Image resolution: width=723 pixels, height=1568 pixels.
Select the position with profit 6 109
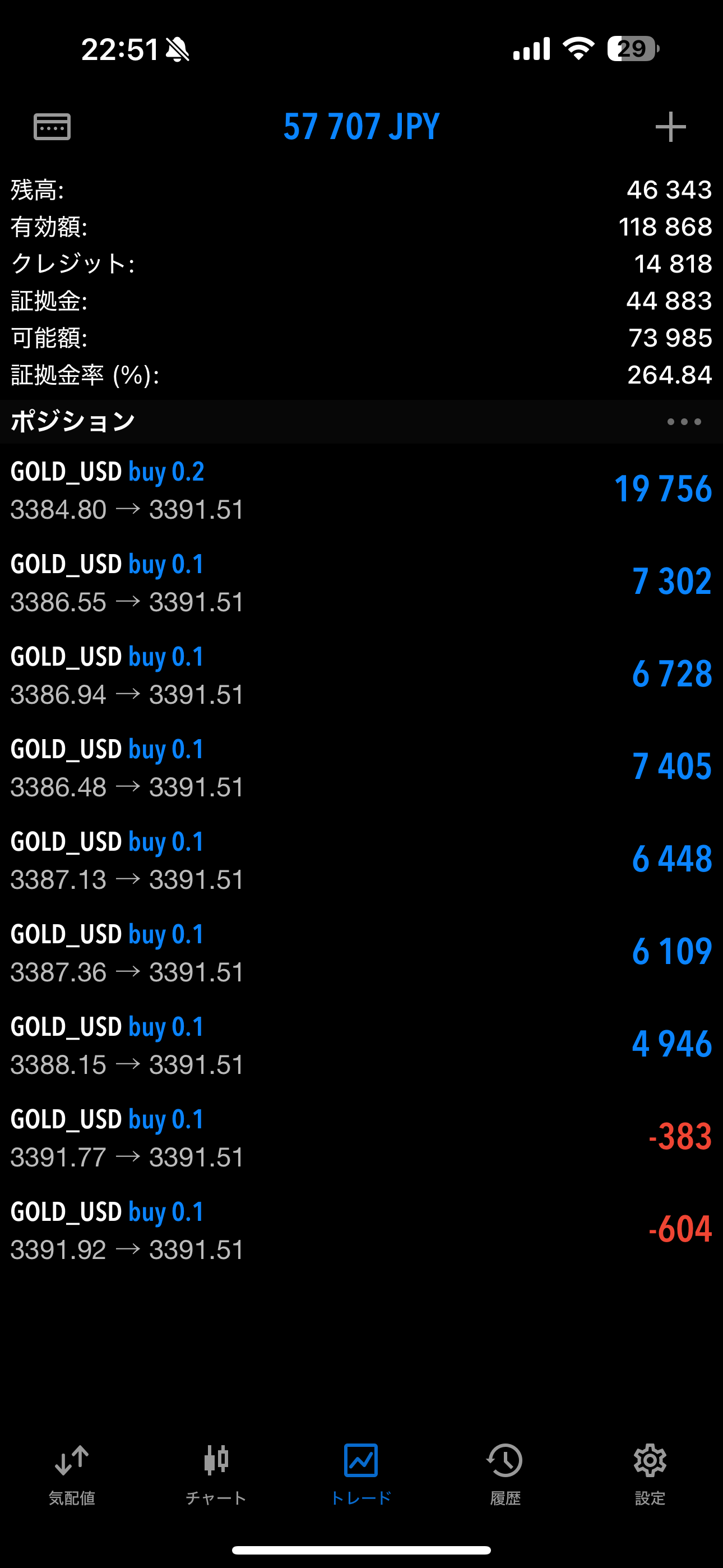click(x=361, y=953)
